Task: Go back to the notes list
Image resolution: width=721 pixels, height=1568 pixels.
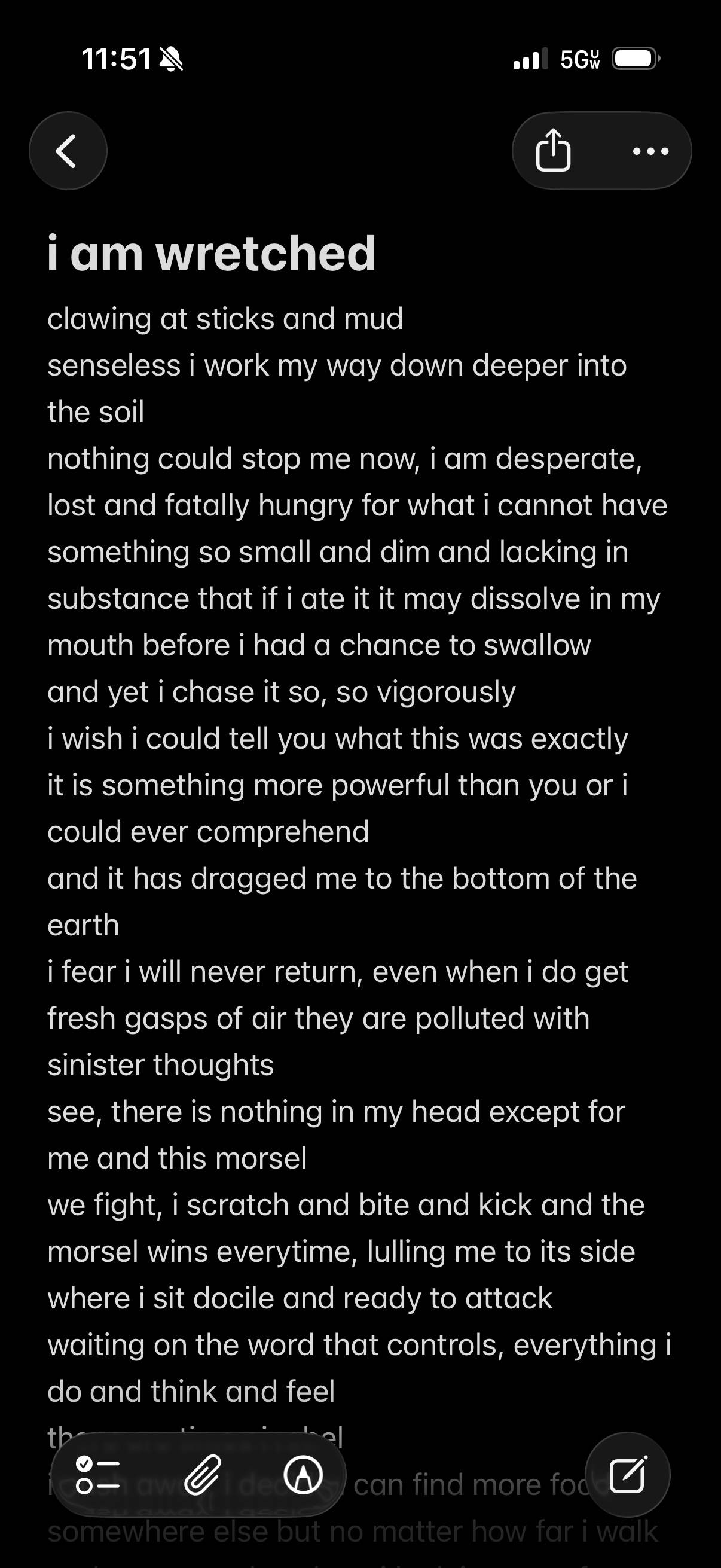Action: pos(68,151)
